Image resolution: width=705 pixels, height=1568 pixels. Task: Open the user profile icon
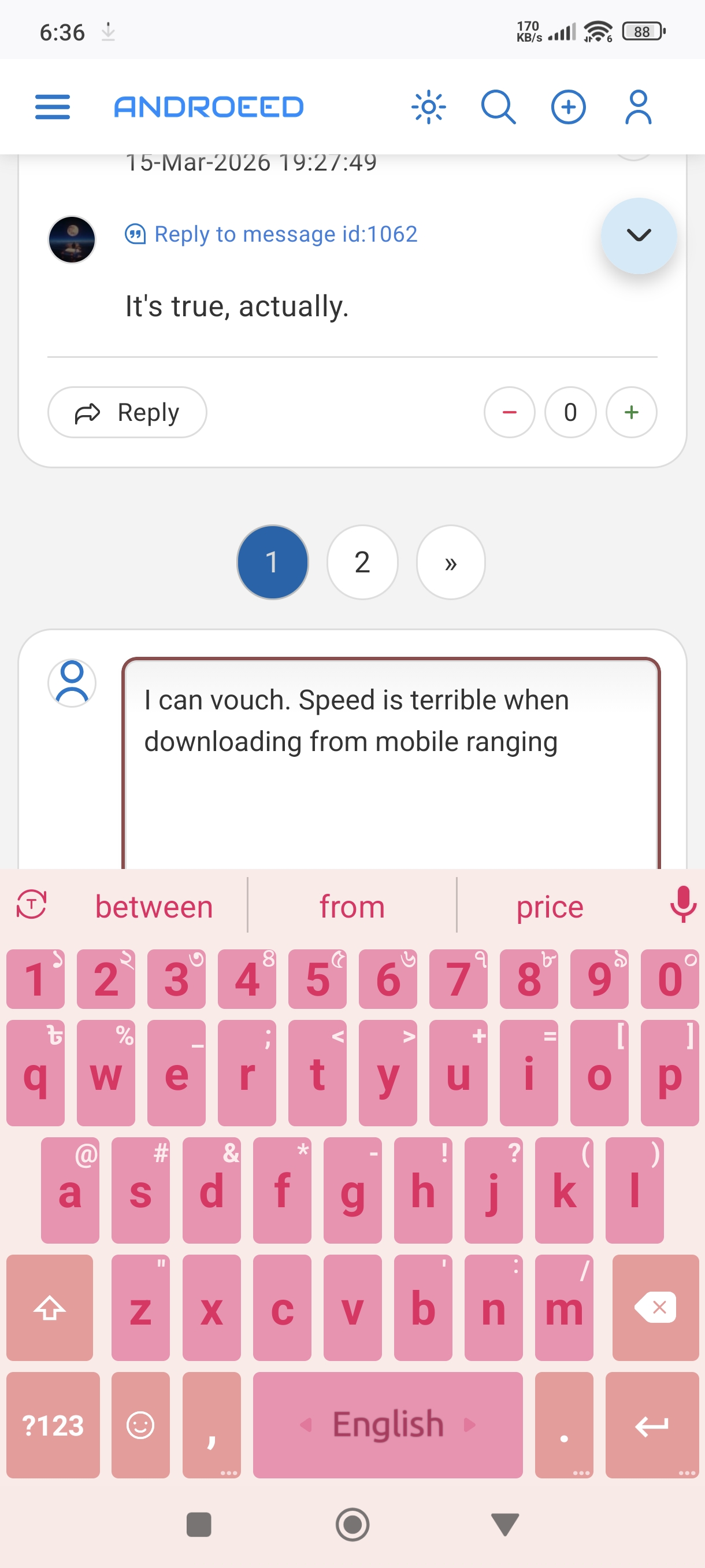click(638, 107)
